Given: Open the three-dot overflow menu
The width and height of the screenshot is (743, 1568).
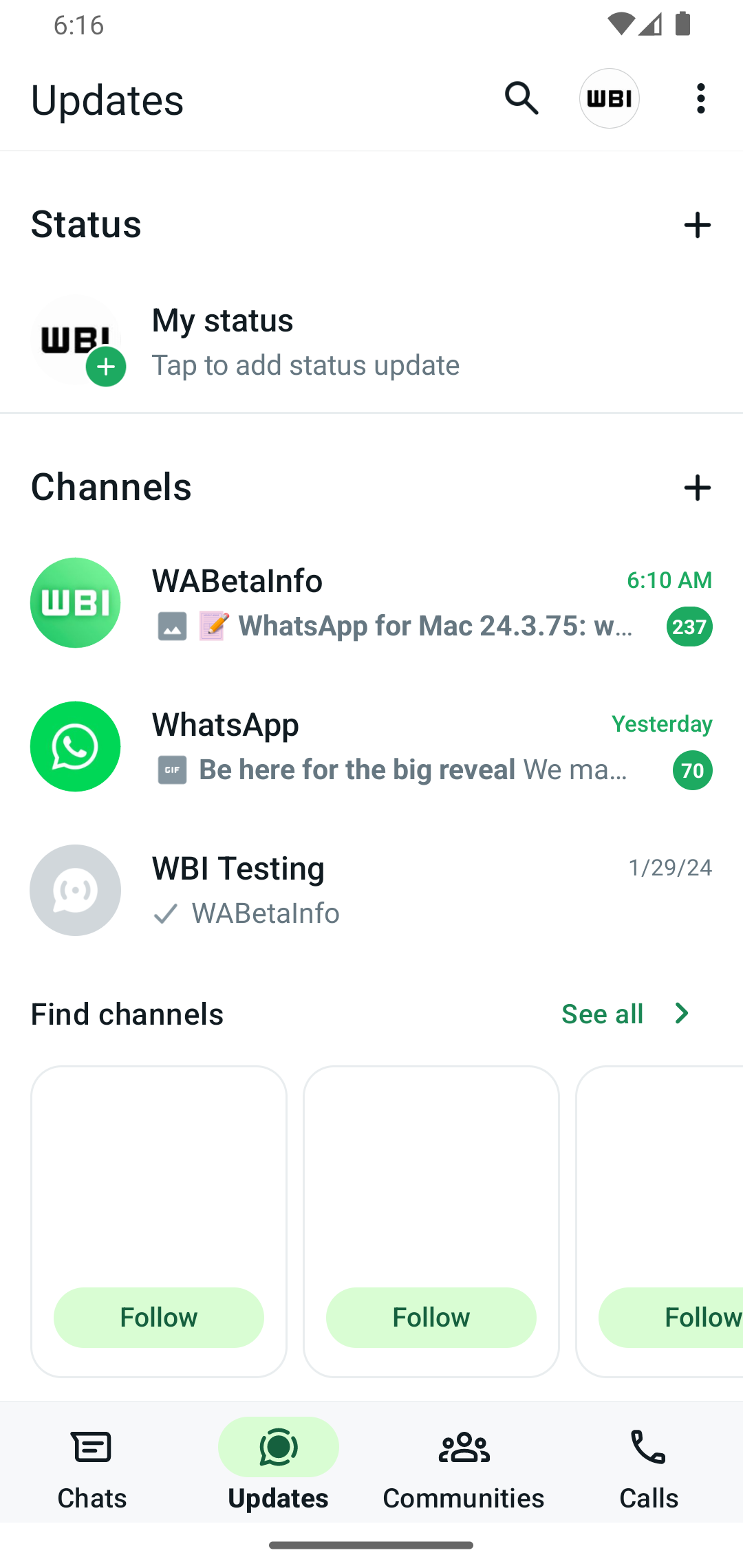Looking at the screenshot, I should (x=700, y=98).
